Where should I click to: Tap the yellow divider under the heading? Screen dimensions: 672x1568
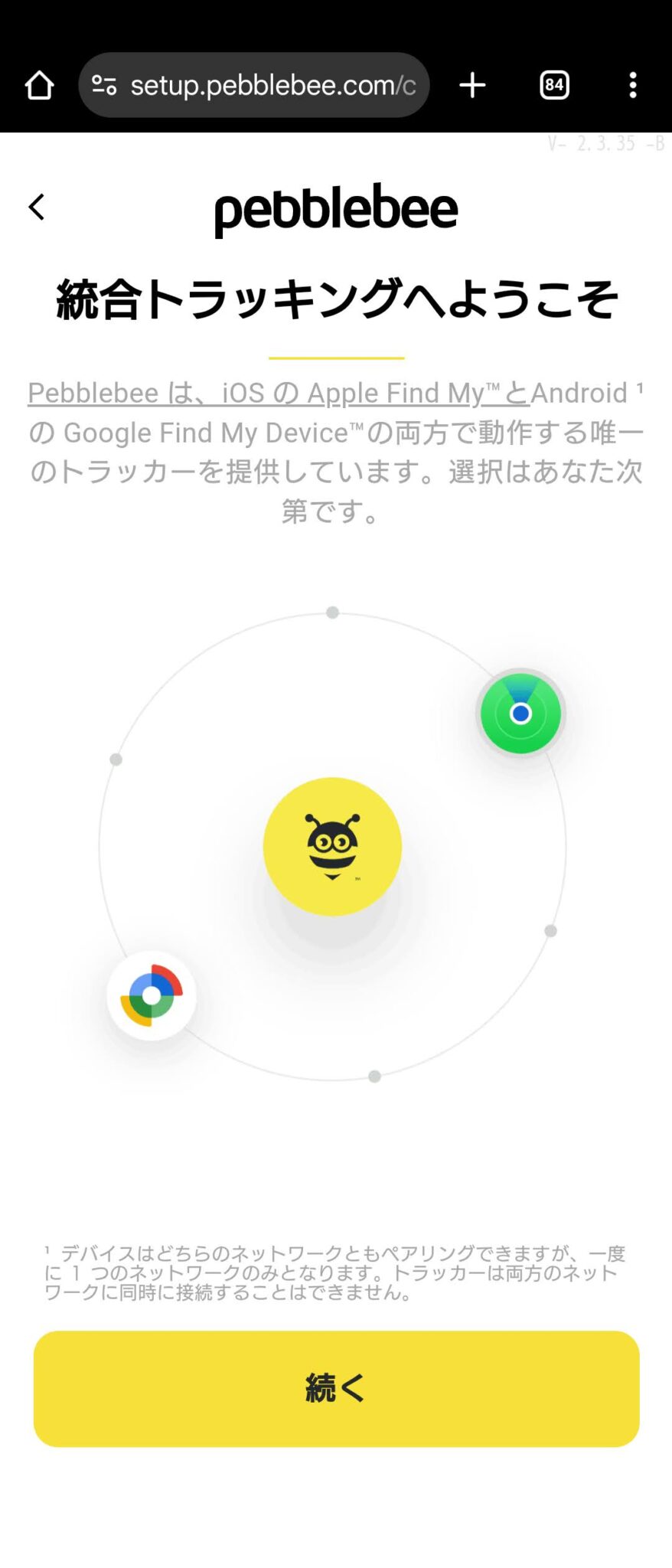[x=335, y=355]
